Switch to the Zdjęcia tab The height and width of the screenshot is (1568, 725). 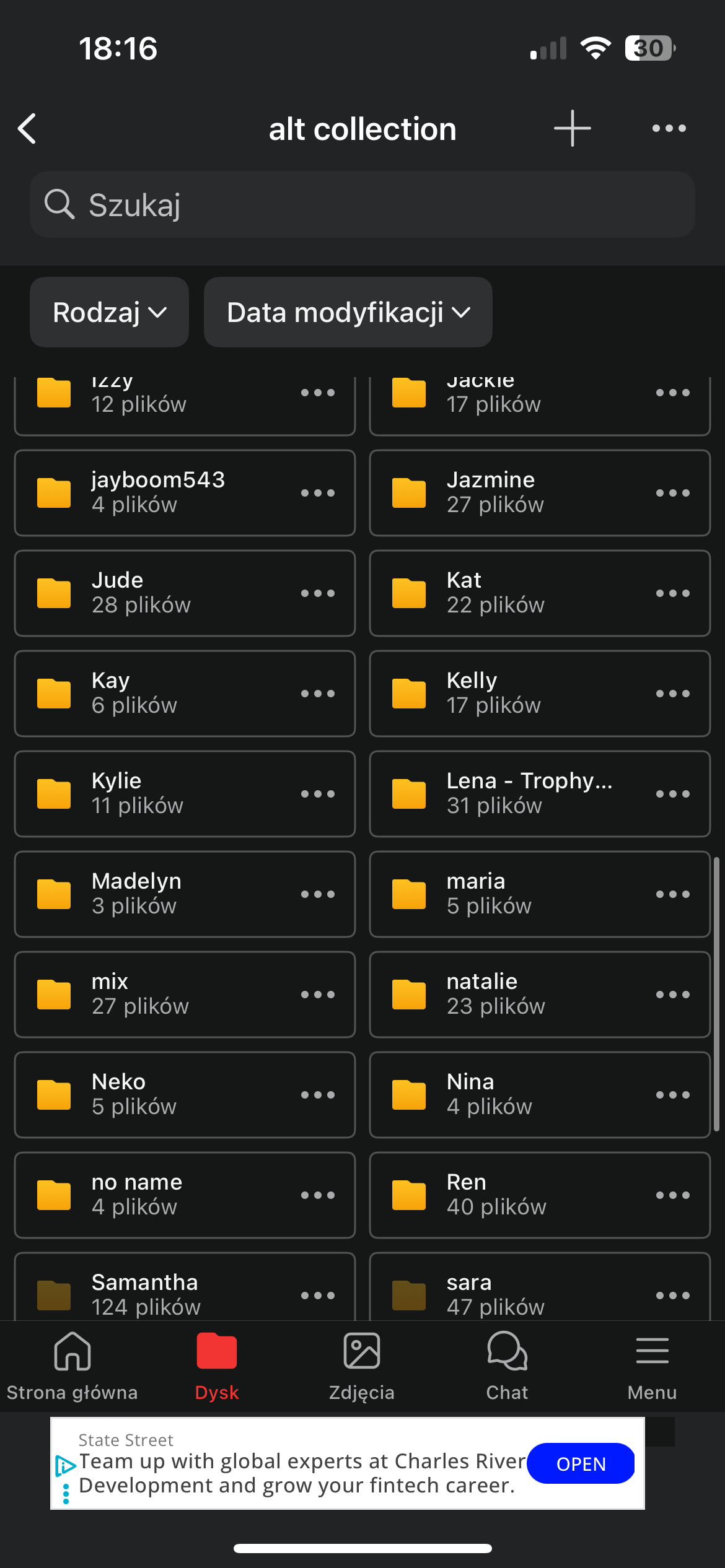click(362, 1366)
